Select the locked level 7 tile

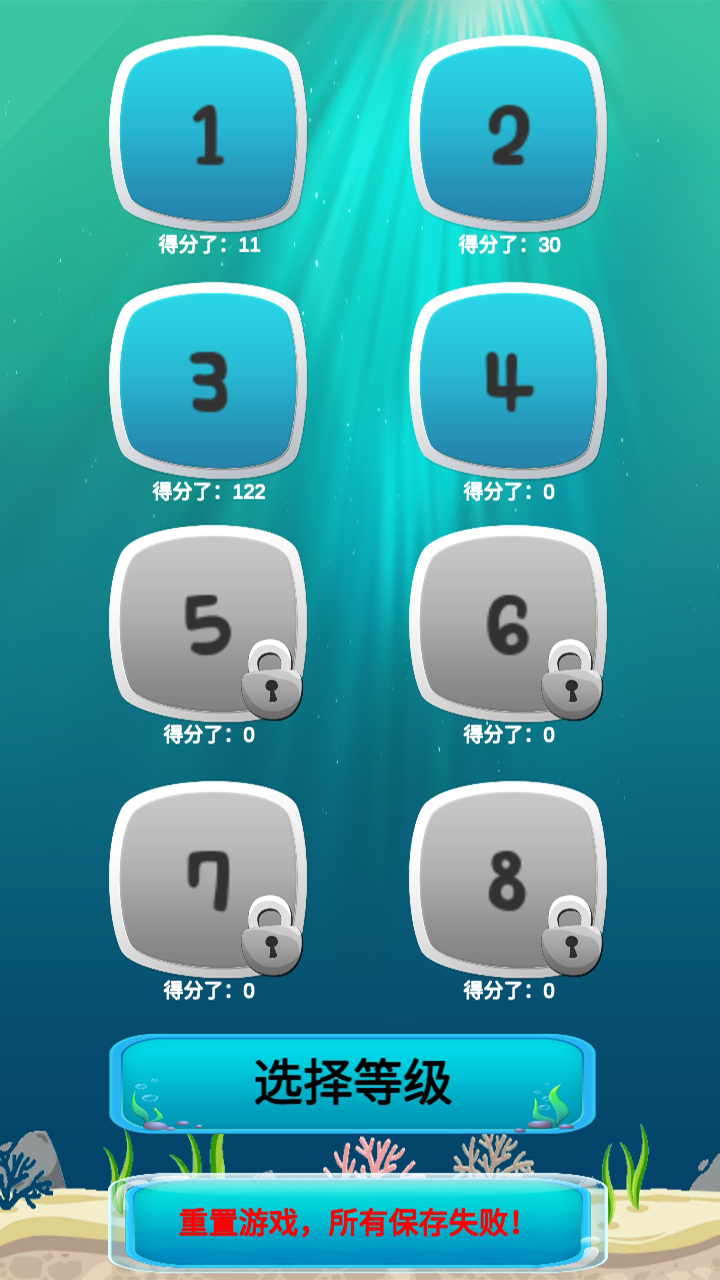(205, 875)
